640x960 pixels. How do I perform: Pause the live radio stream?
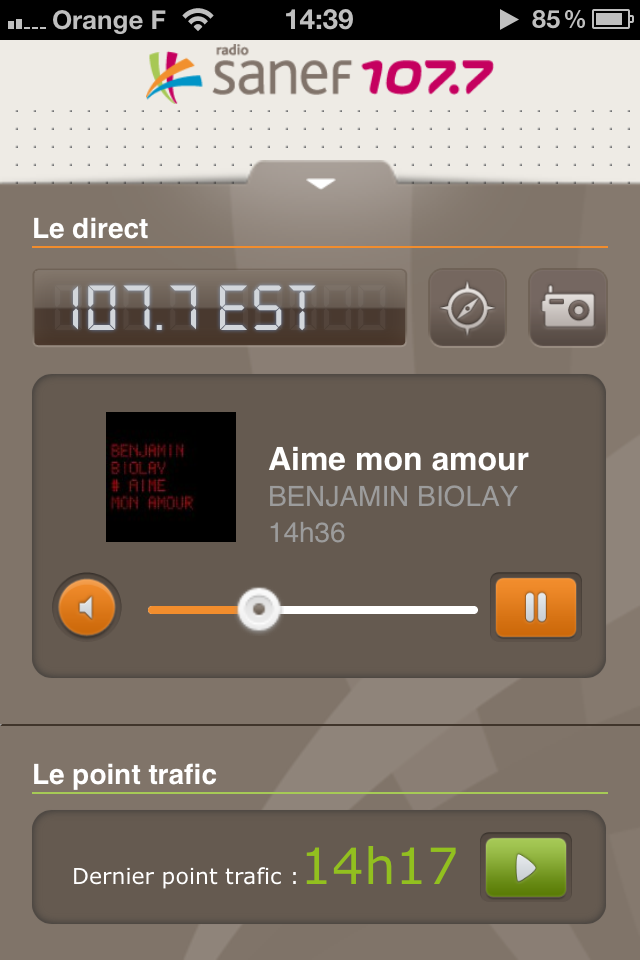click(535, 607)
